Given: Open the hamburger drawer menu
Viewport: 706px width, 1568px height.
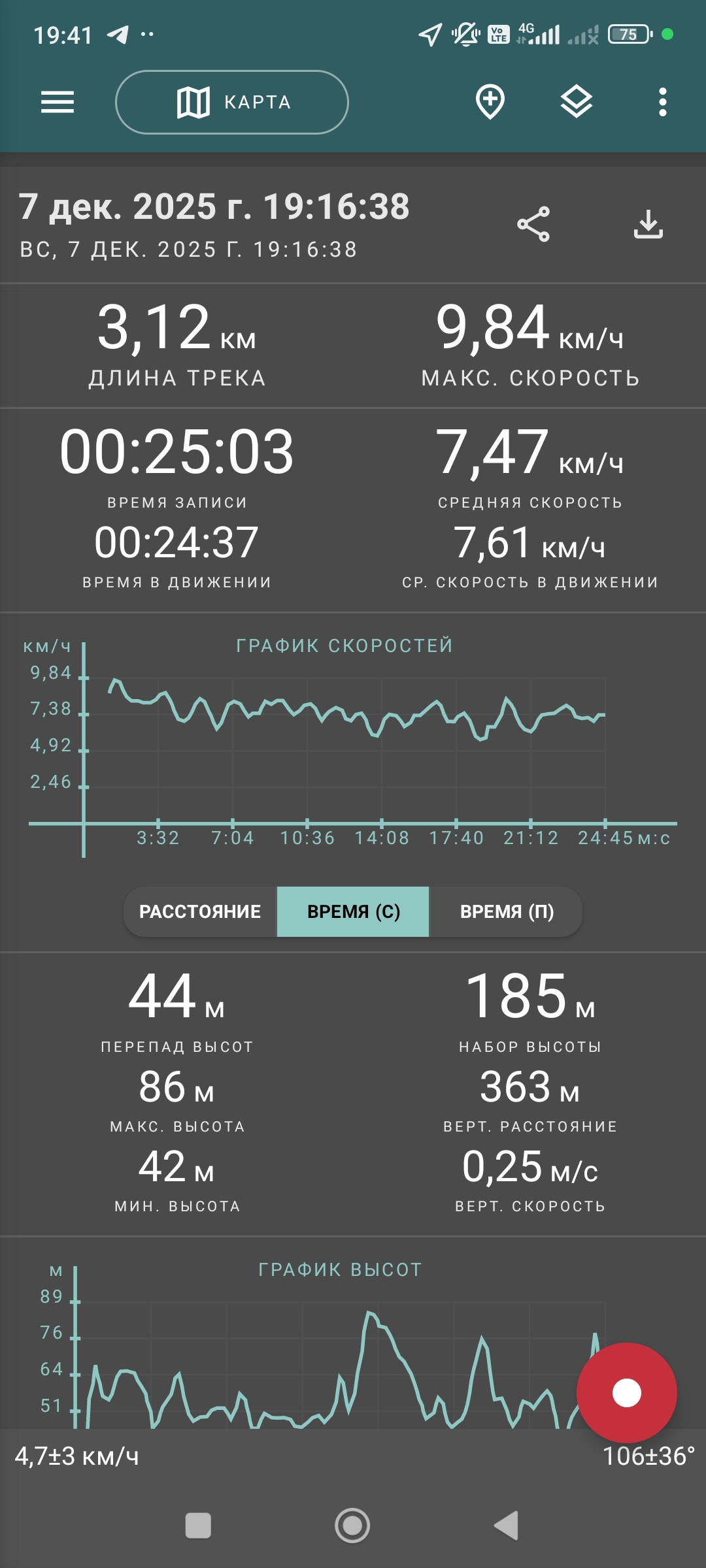Looking at the screenshot, I should 58,103.
